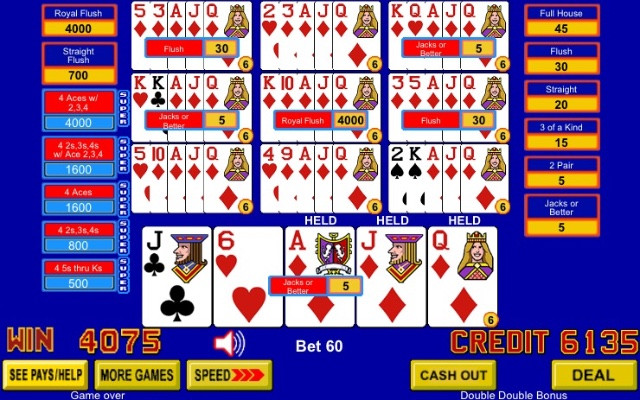Image resolution: width=640 pixels, height=400 pixels.
Task: Cash out the credits
Action: tap(453, 375)
